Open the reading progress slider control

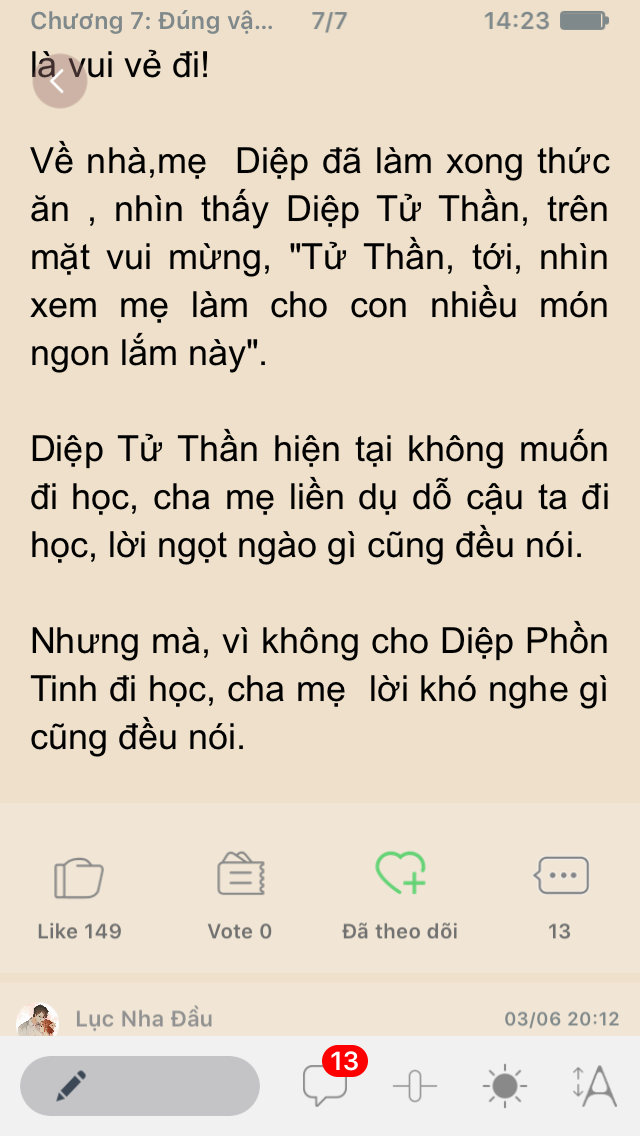pyautogui.click(x=415, y=1087)
